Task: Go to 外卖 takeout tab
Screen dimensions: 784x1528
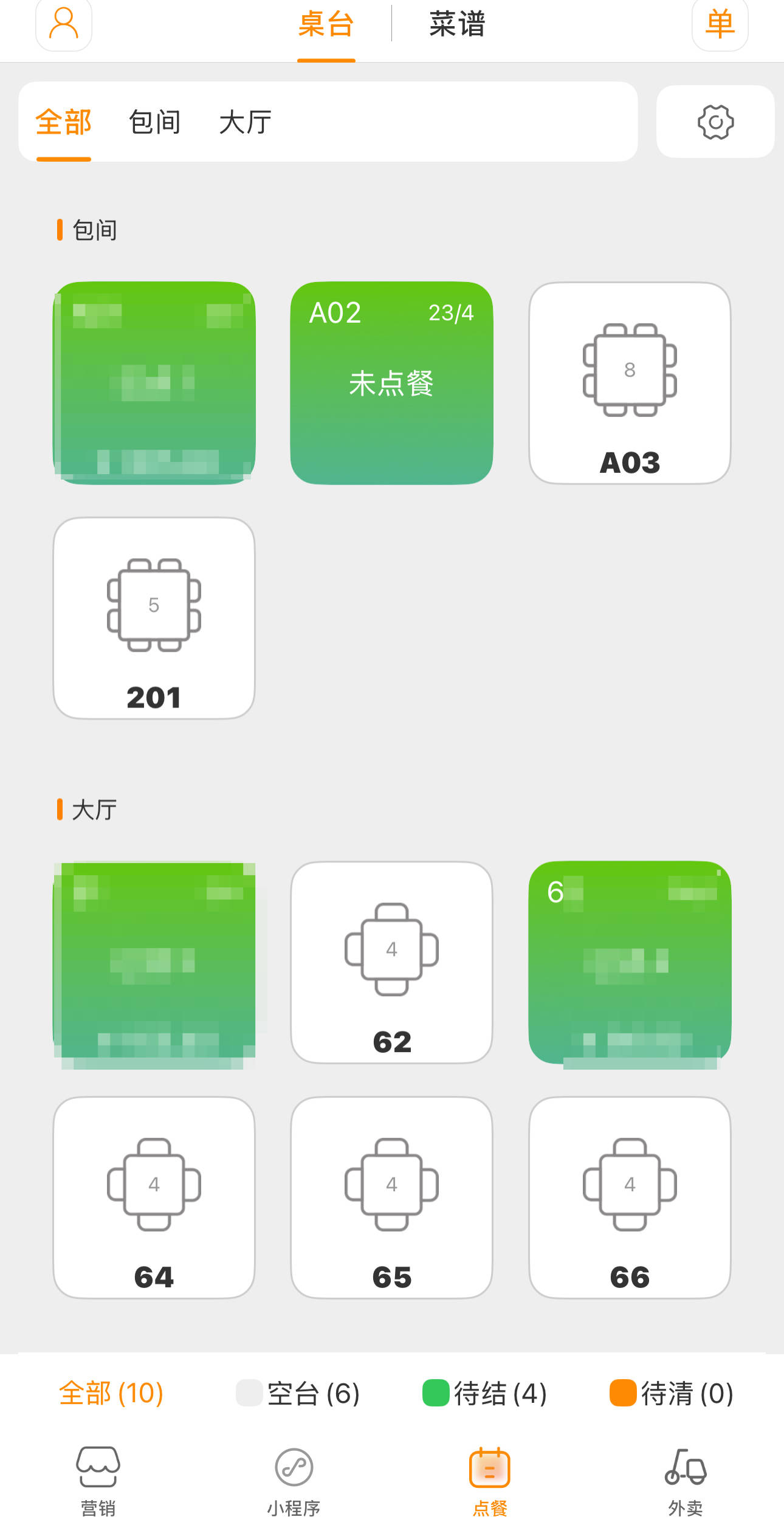Action: 686,1481
